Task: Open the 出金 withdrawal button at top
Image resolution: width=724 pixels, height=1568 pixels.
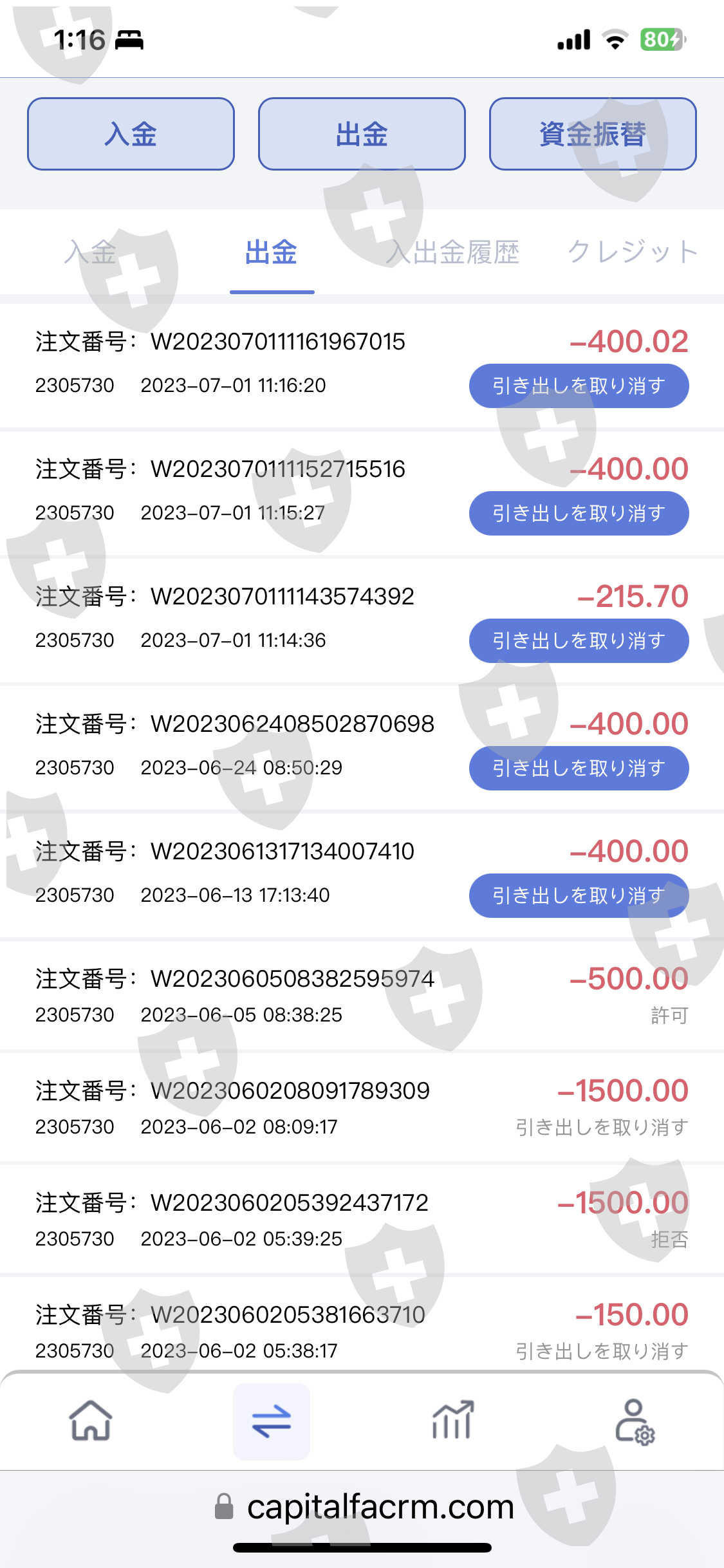Action: pyautogui.click(x=362, y=134)
